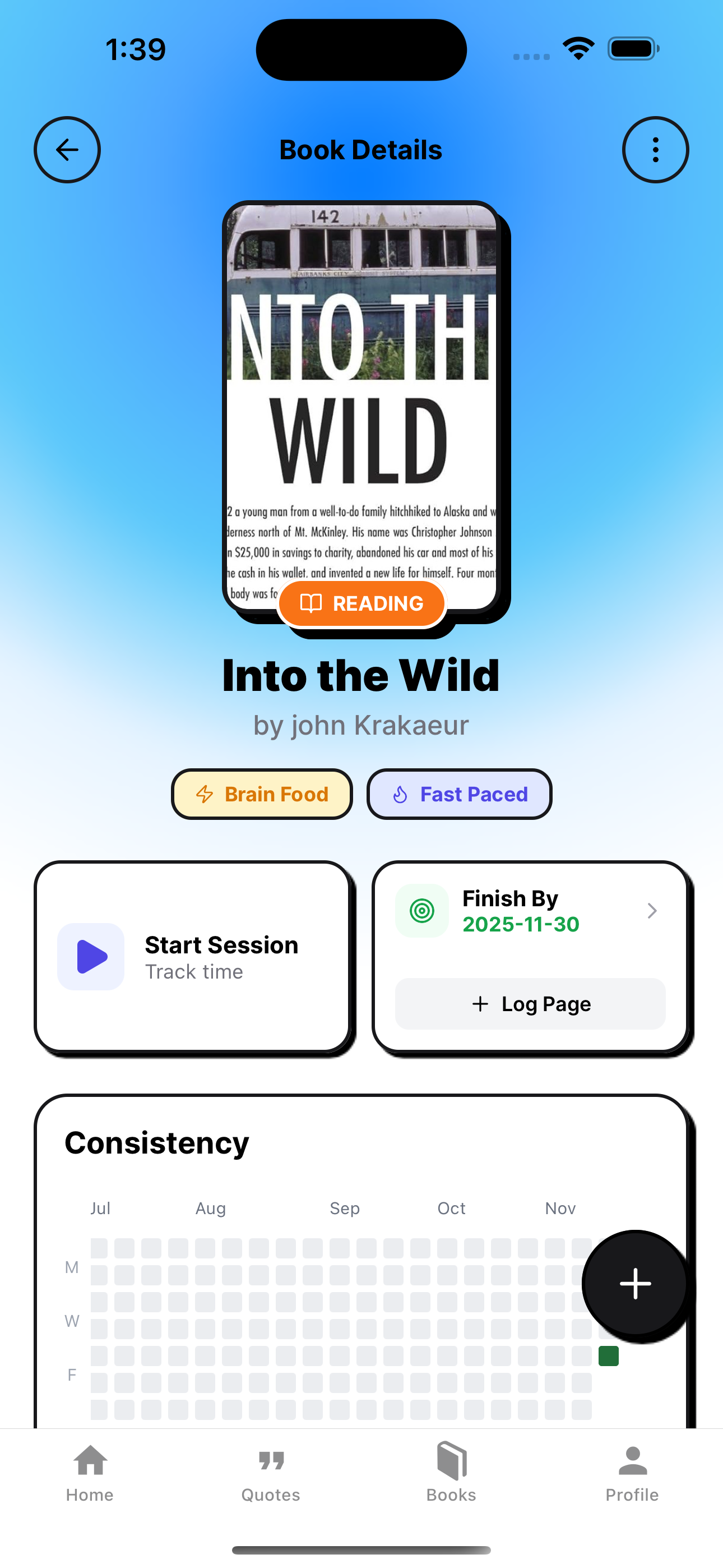This screenshot has height=1568, width=723.
Task: Select the Fast Paced chip
Action: pos(460,794)
